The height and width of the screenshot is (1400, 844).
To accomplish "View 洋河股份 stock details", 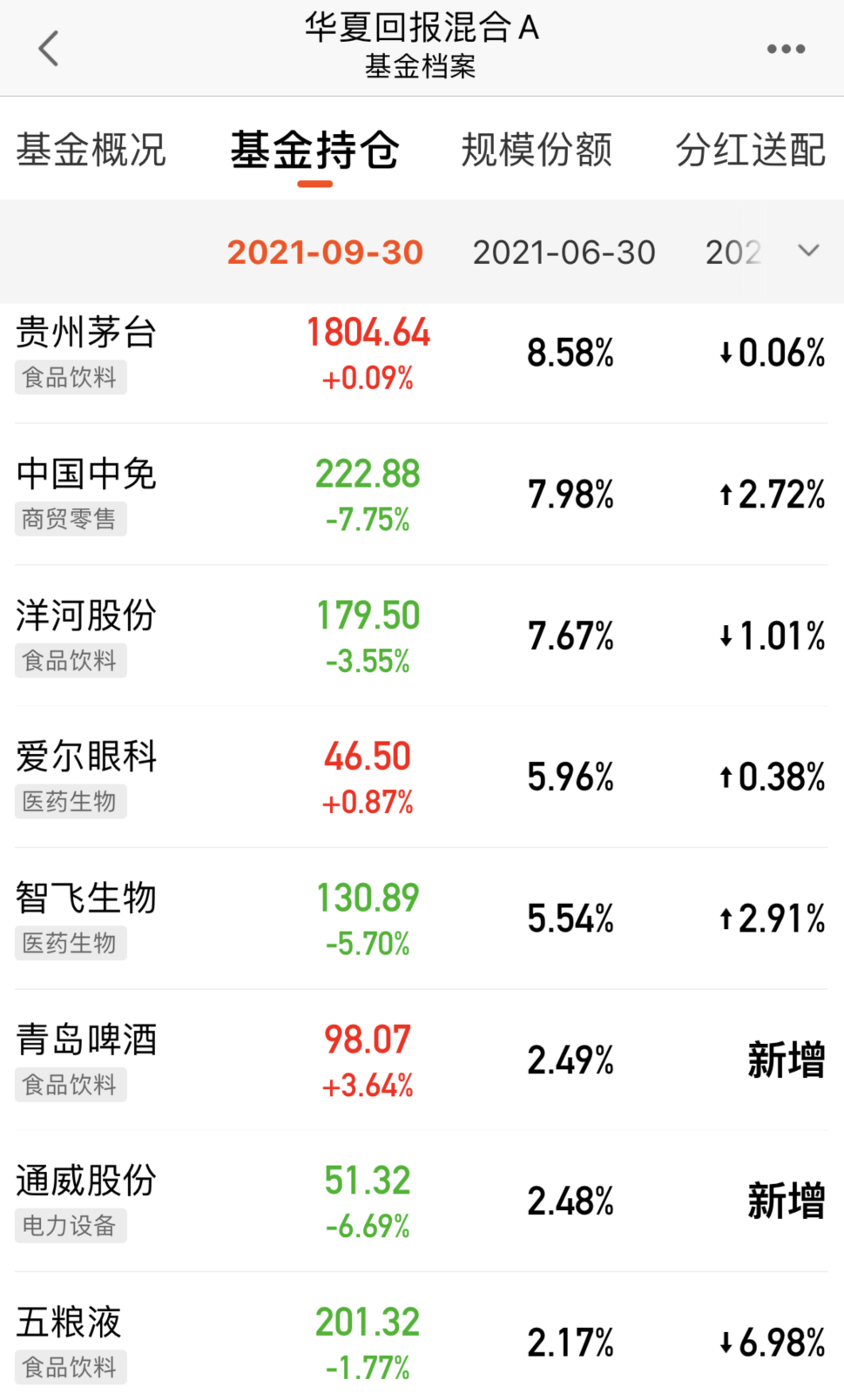I will tap(422, 636).
